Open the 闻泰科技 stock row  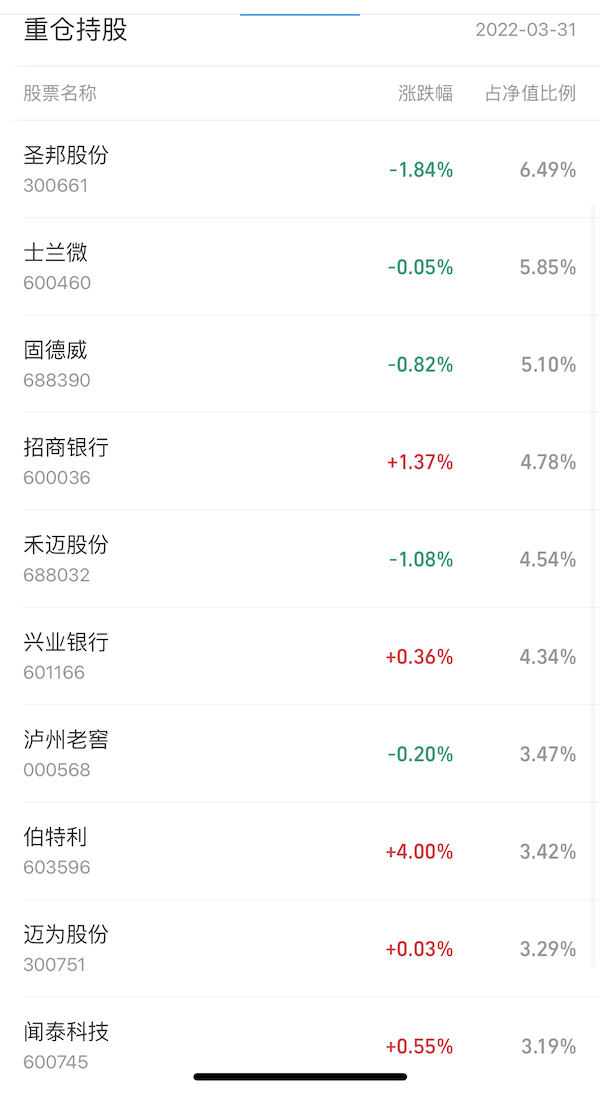pyautogui.click(x=300, y=1045)
